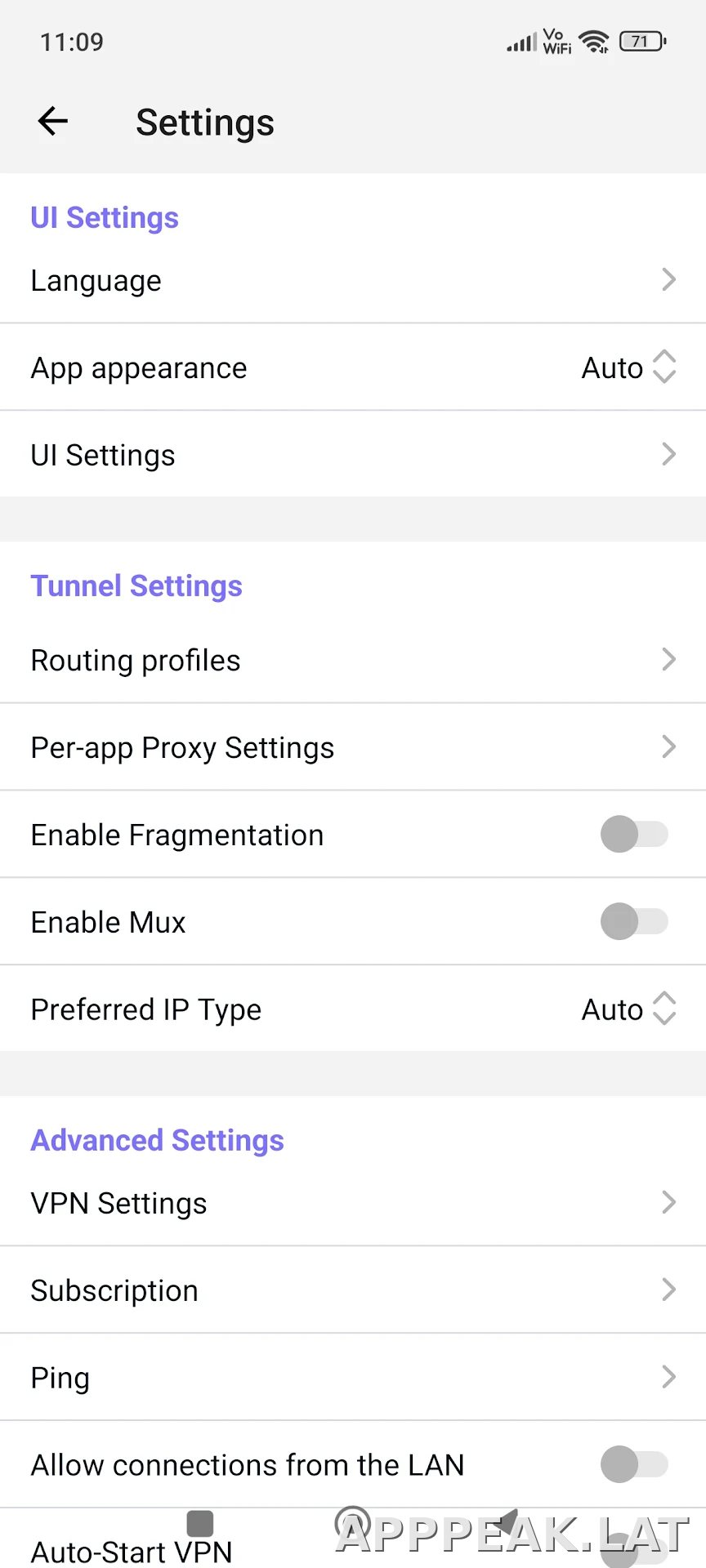
Task: Open Routing profiles
Action: click(x=353, y=660)
